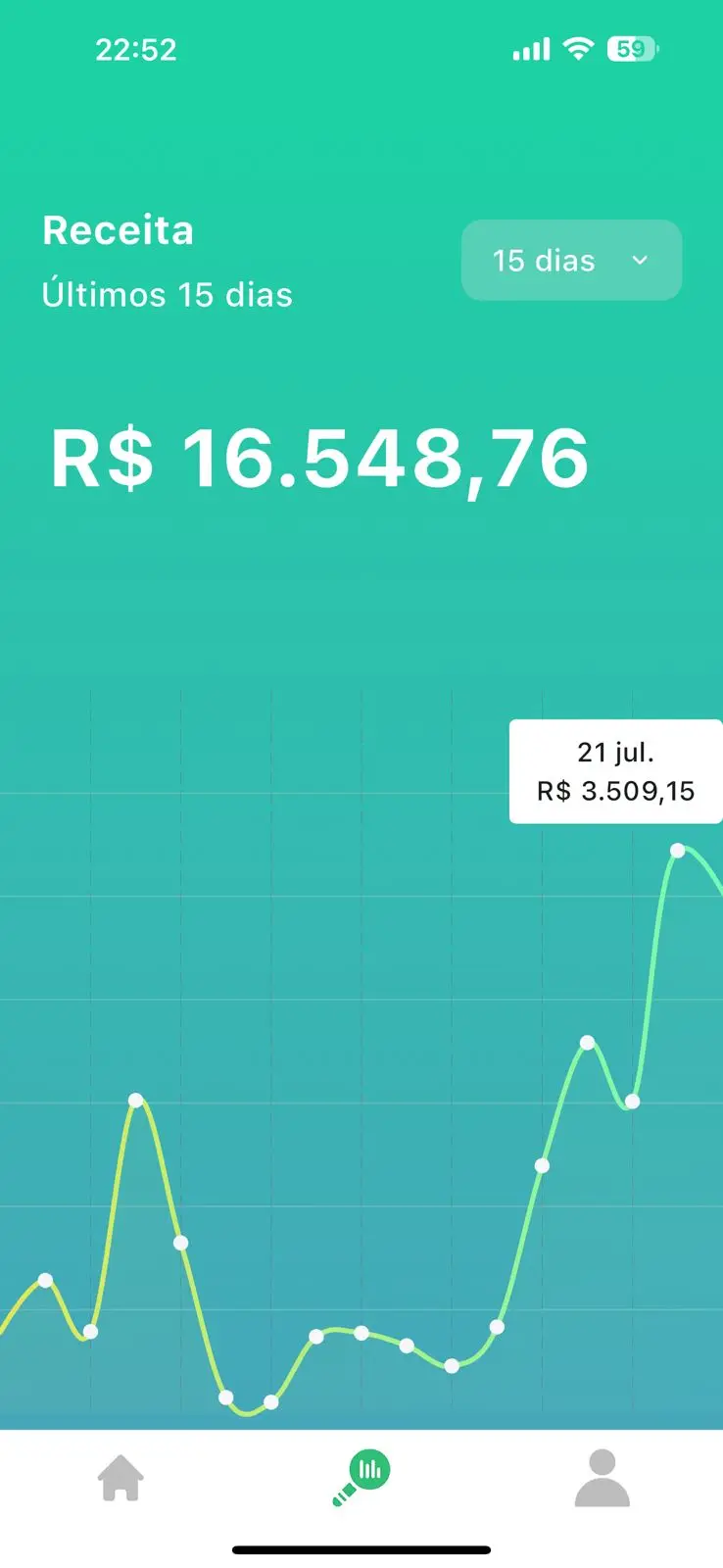723x1568 pixels.
Task: Tap the clock showing 22:52
Action: click(x=137, y=49)
